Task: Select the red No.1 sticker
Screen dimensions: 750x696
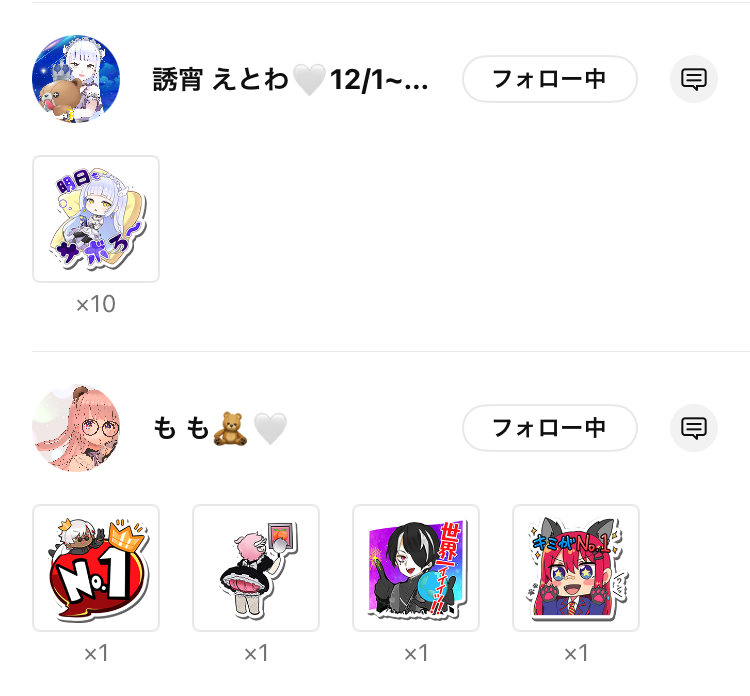Action: click(96, 568)
